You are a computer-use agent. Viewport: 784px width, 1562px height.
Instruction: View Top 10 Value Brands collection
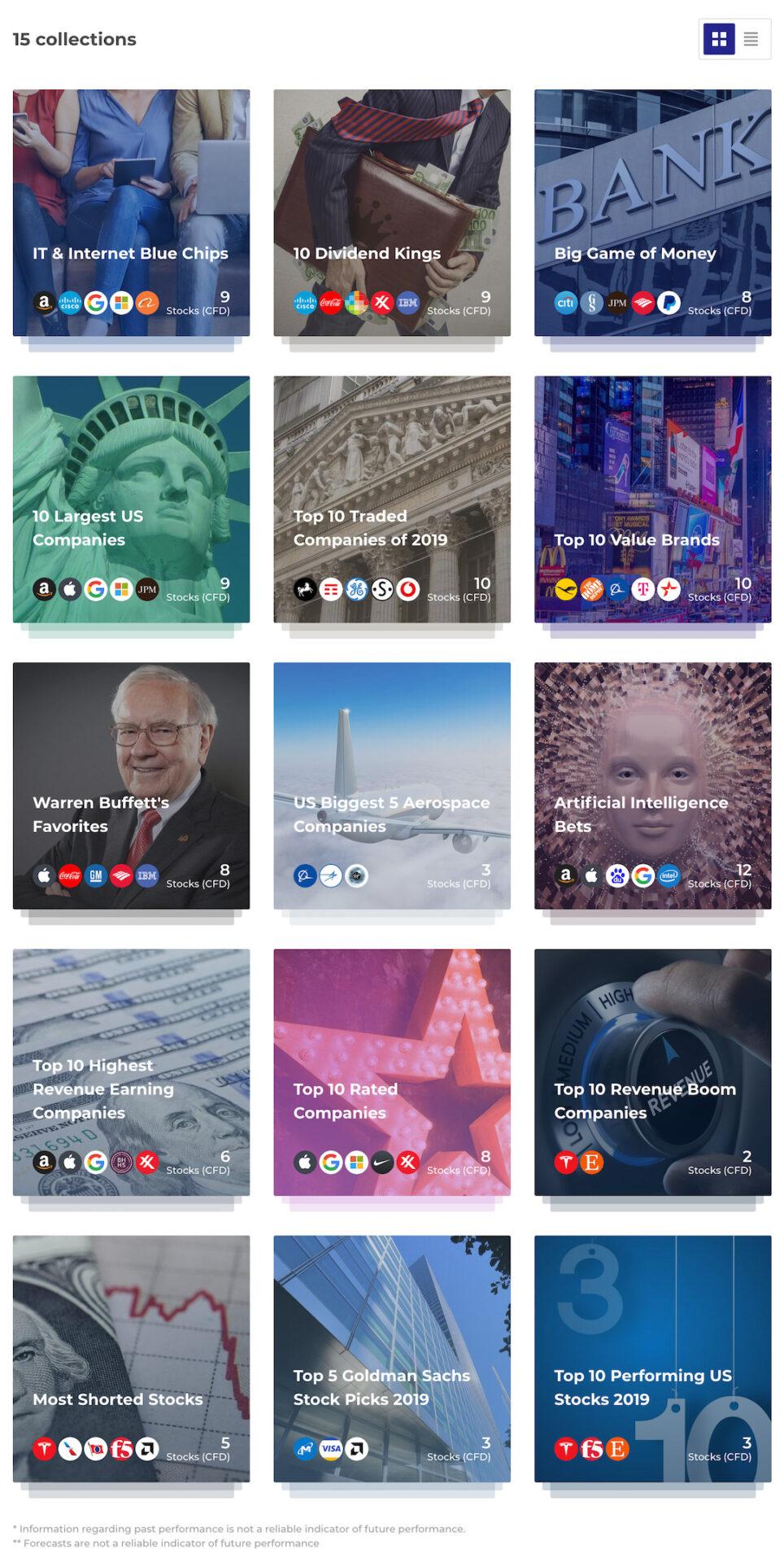[652, 499]
